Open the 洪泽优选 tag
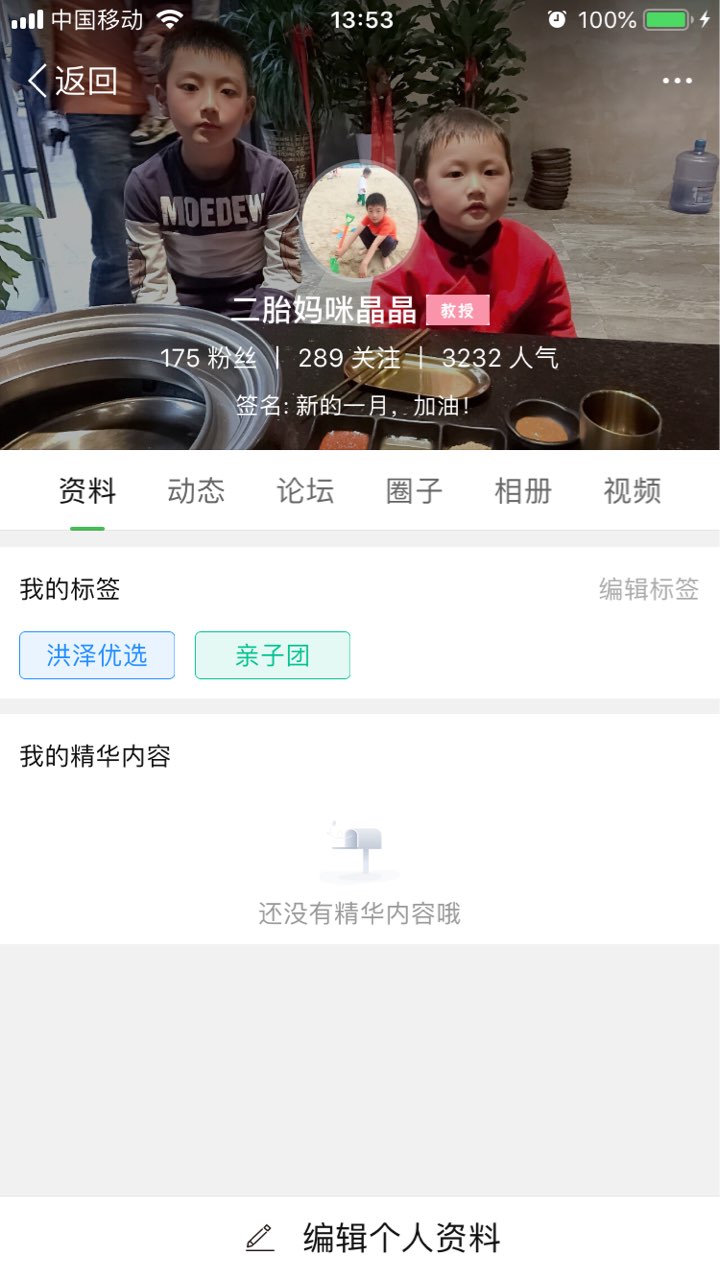 (x=97, y=655)
